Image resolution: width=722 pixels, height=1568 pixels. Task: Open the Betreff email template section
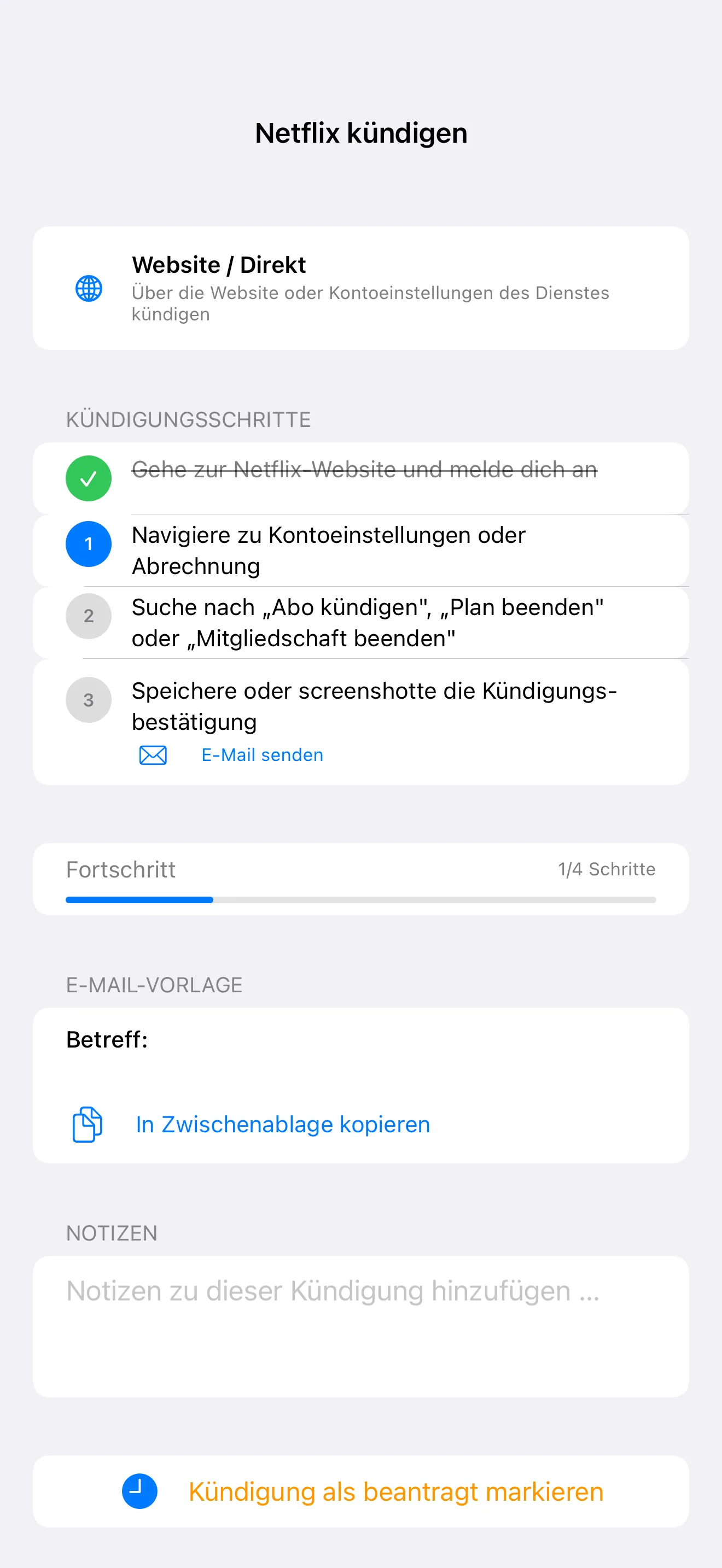[360, 1041]
